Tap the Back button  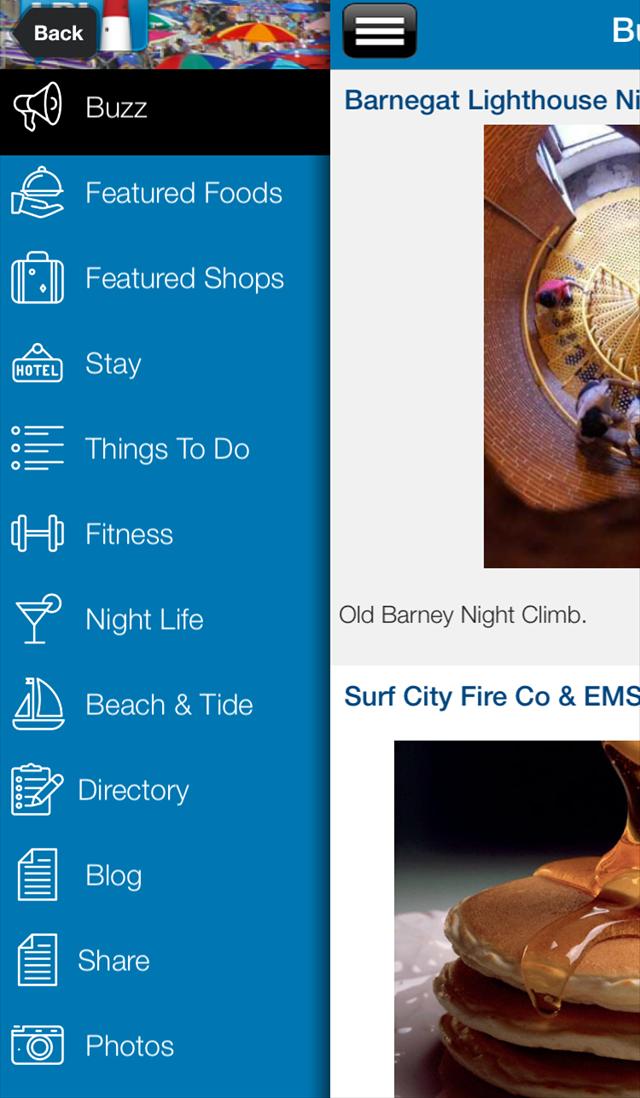point(52,33)
